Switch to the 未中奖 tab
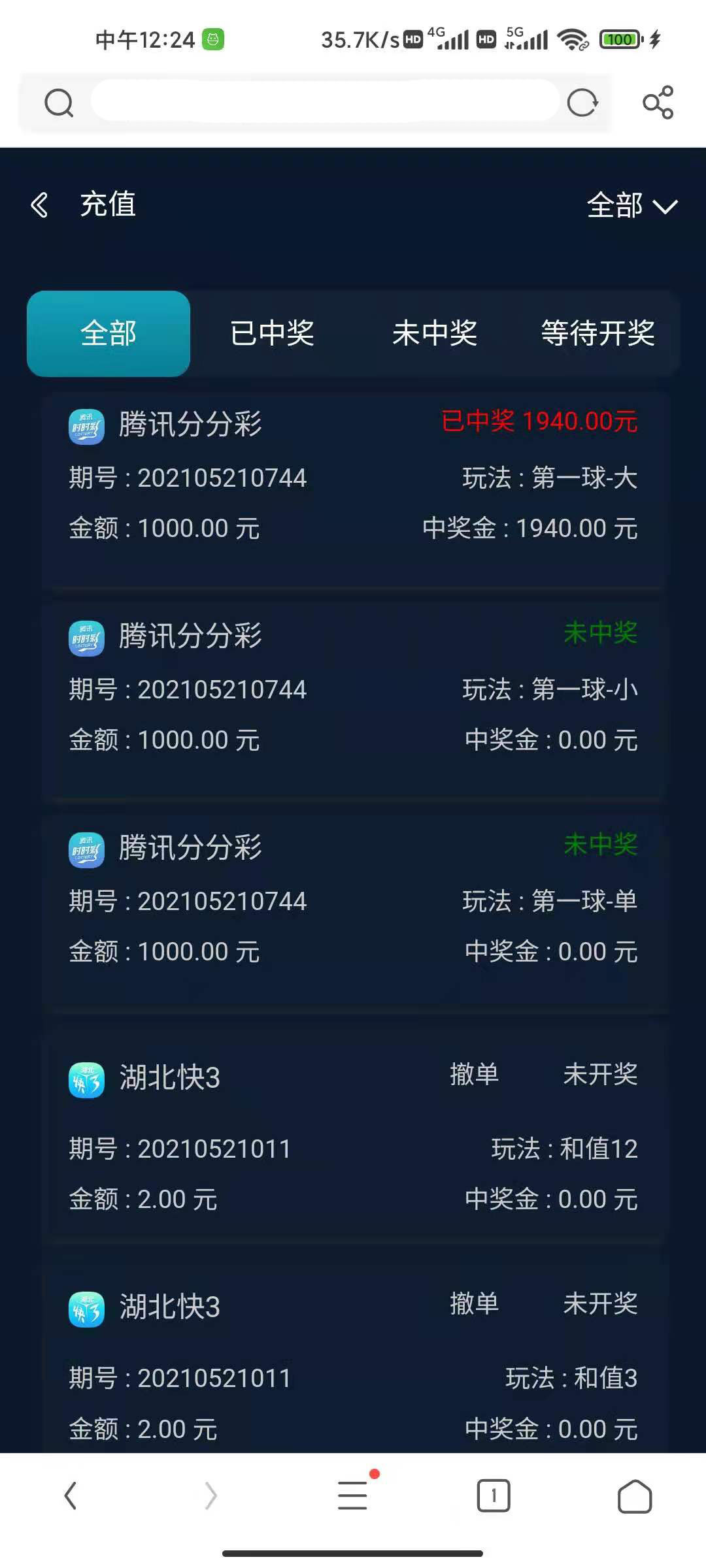Viewport: 706px width, 1568px height. pos(435,333)
